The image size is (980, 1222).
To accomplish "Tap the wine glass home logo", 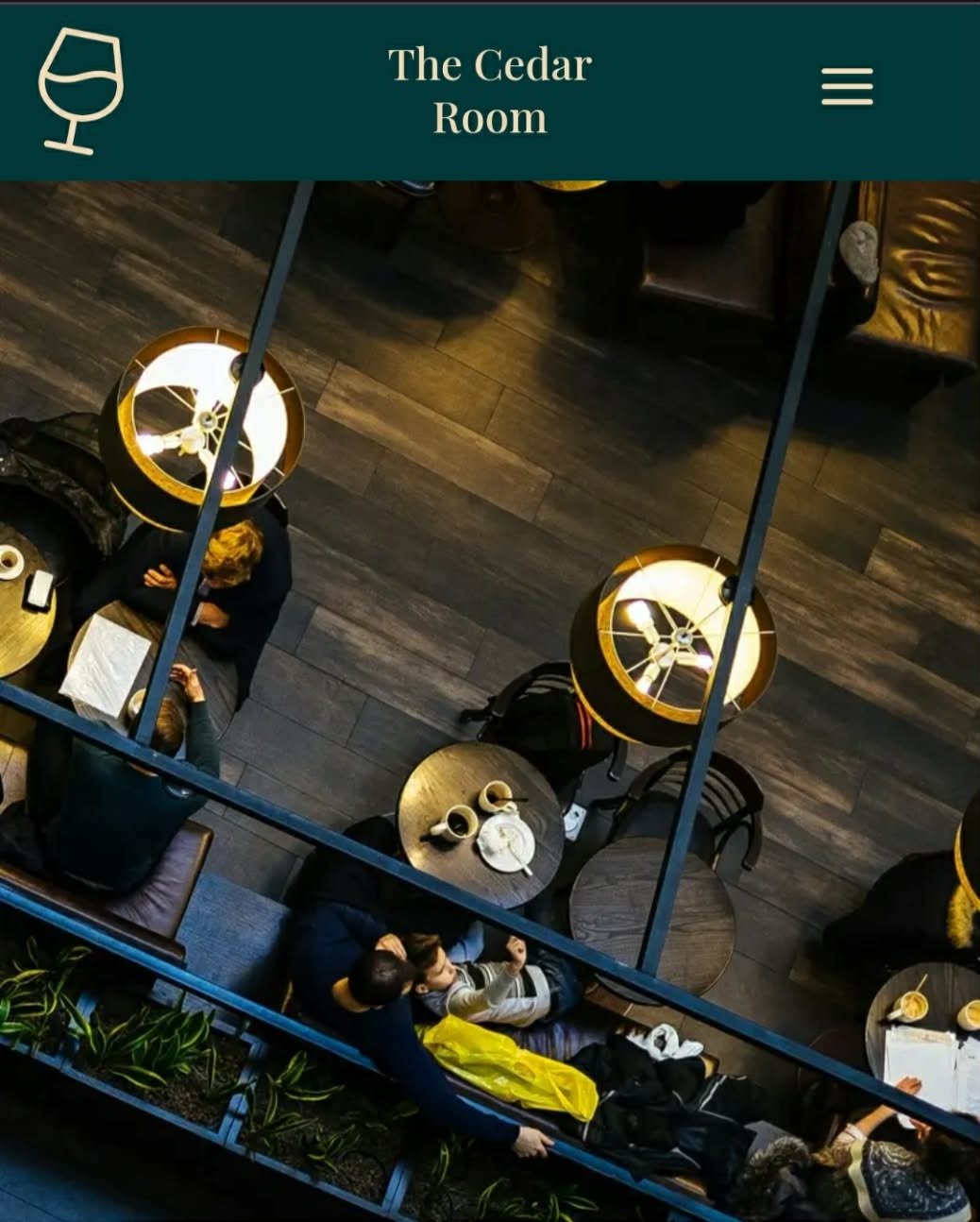I will tap(80, 92).
